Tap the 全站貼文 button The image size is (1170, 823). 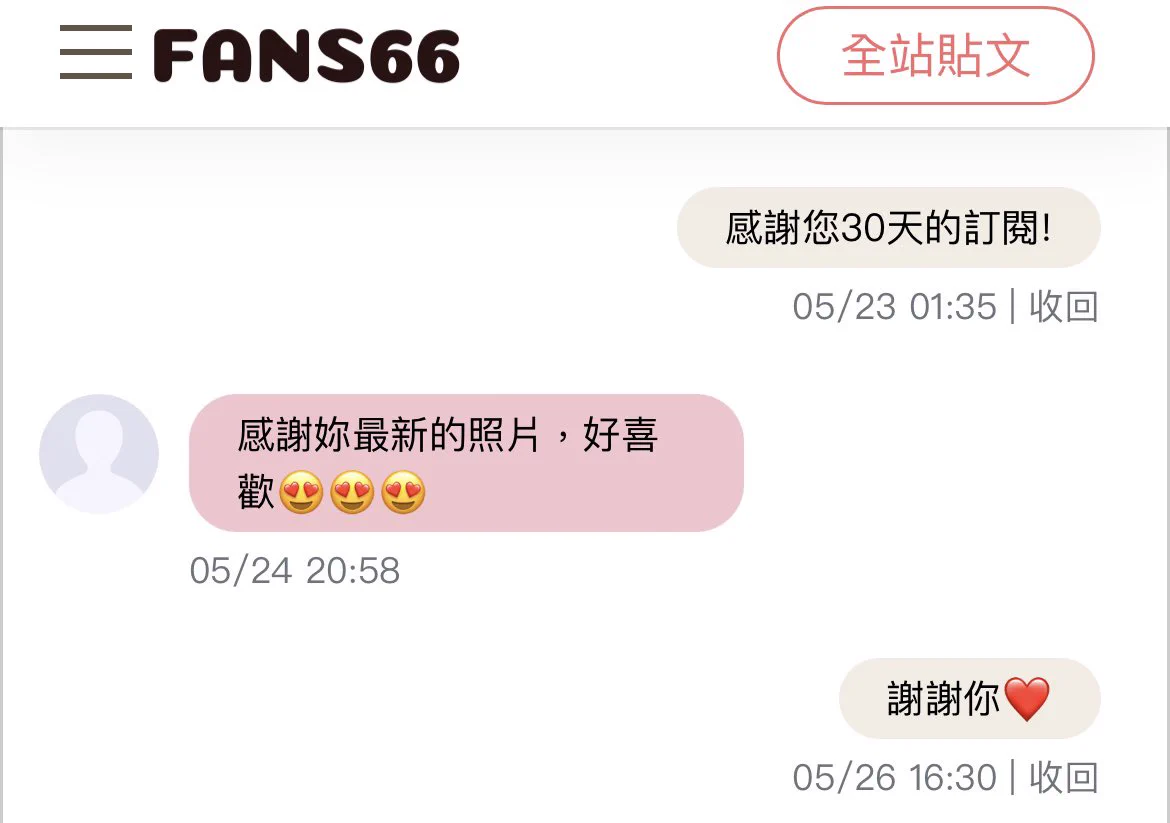(x=935, y=56)
